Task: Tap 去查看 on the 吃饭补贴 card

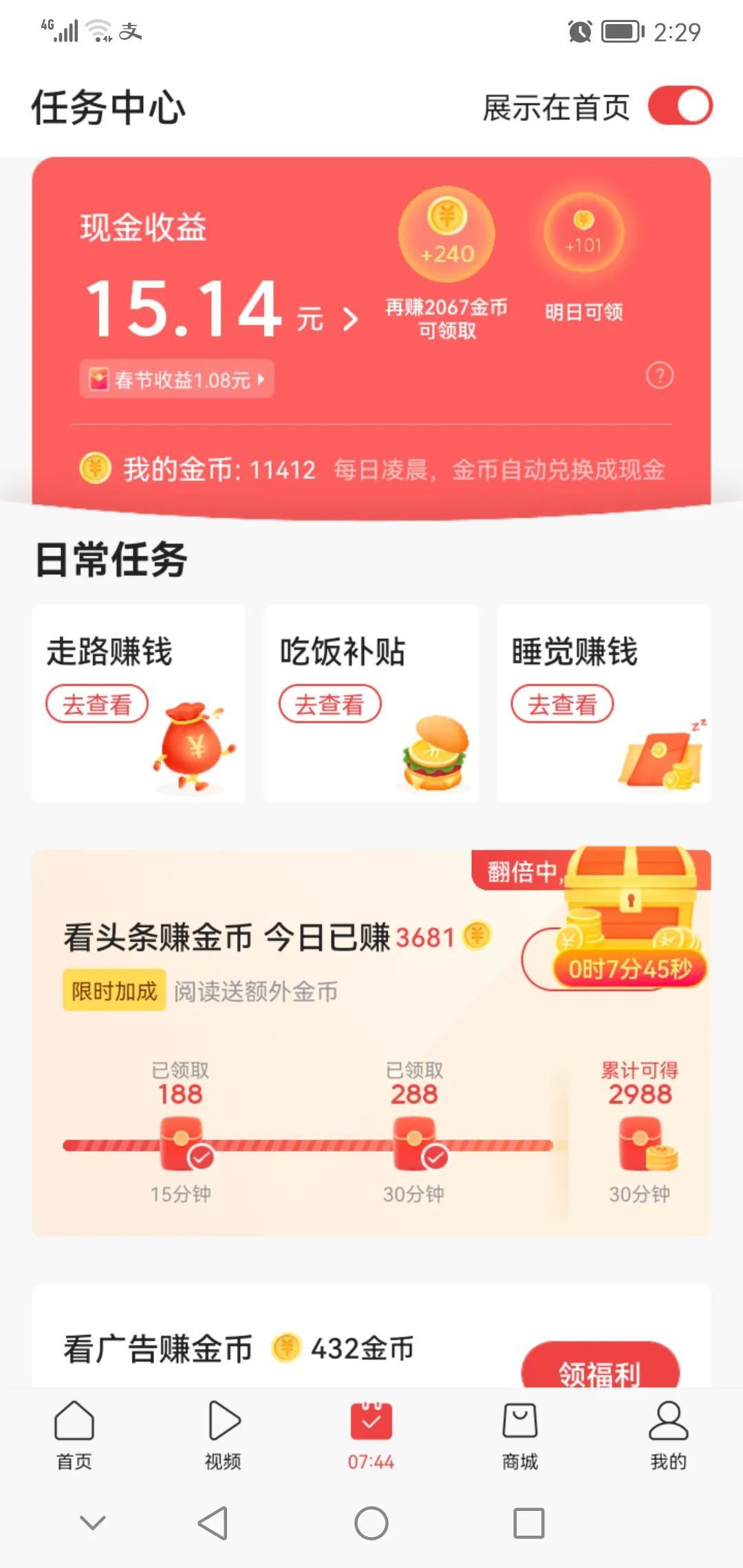Action: (330, 704)
